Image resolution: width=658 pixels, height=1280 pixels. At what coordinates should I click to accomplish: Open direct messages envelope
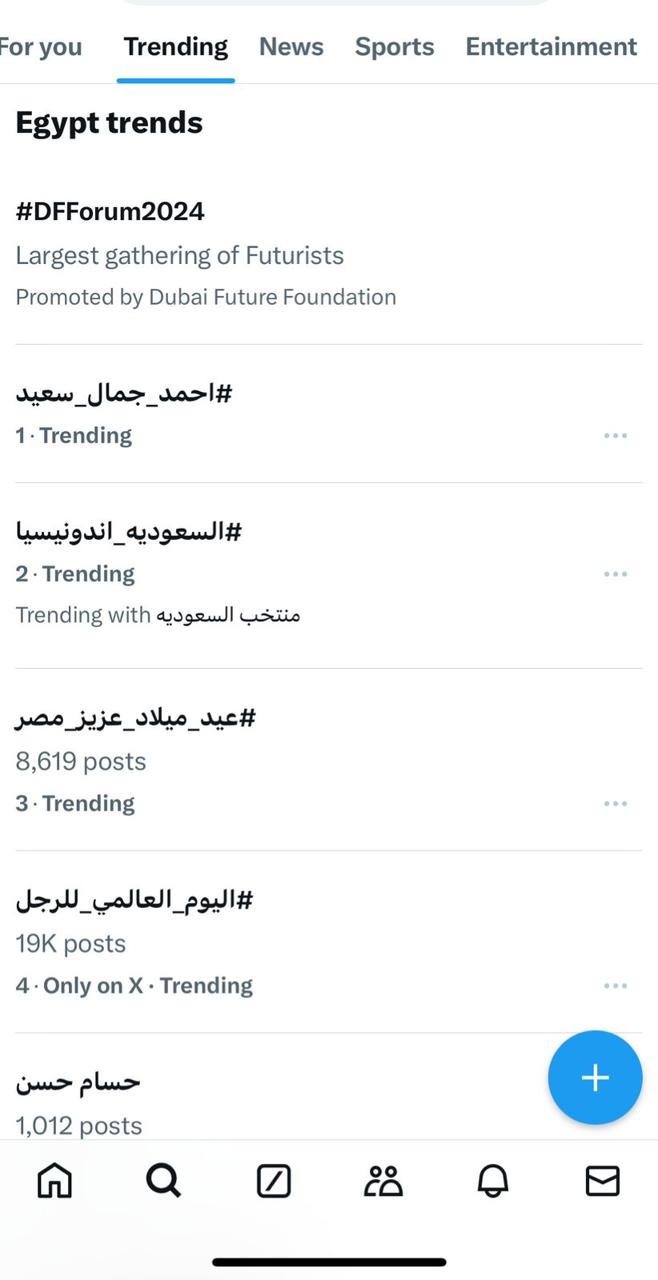coord(602,1182)
